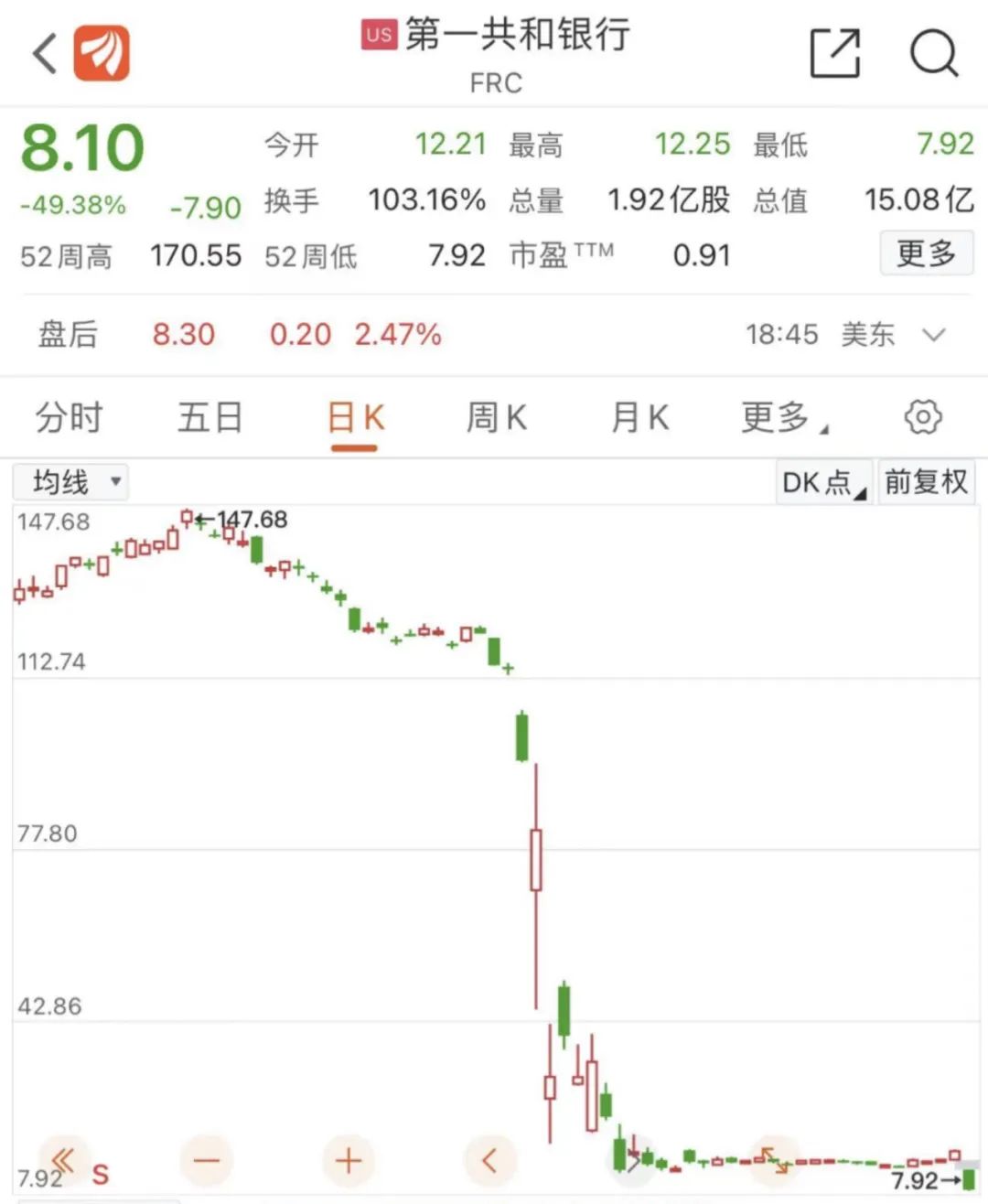Open the search magnifier

pyautogui.click(x=934, y=52)
